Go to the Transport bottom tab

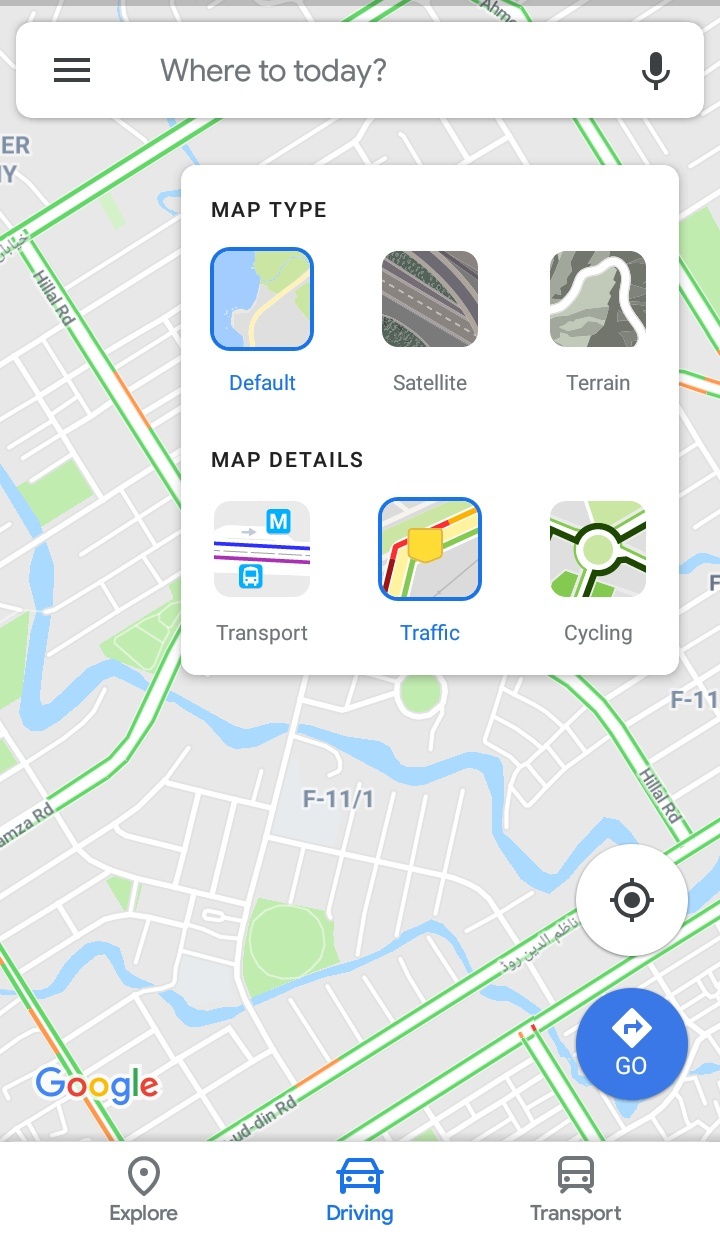(576, 1190)
